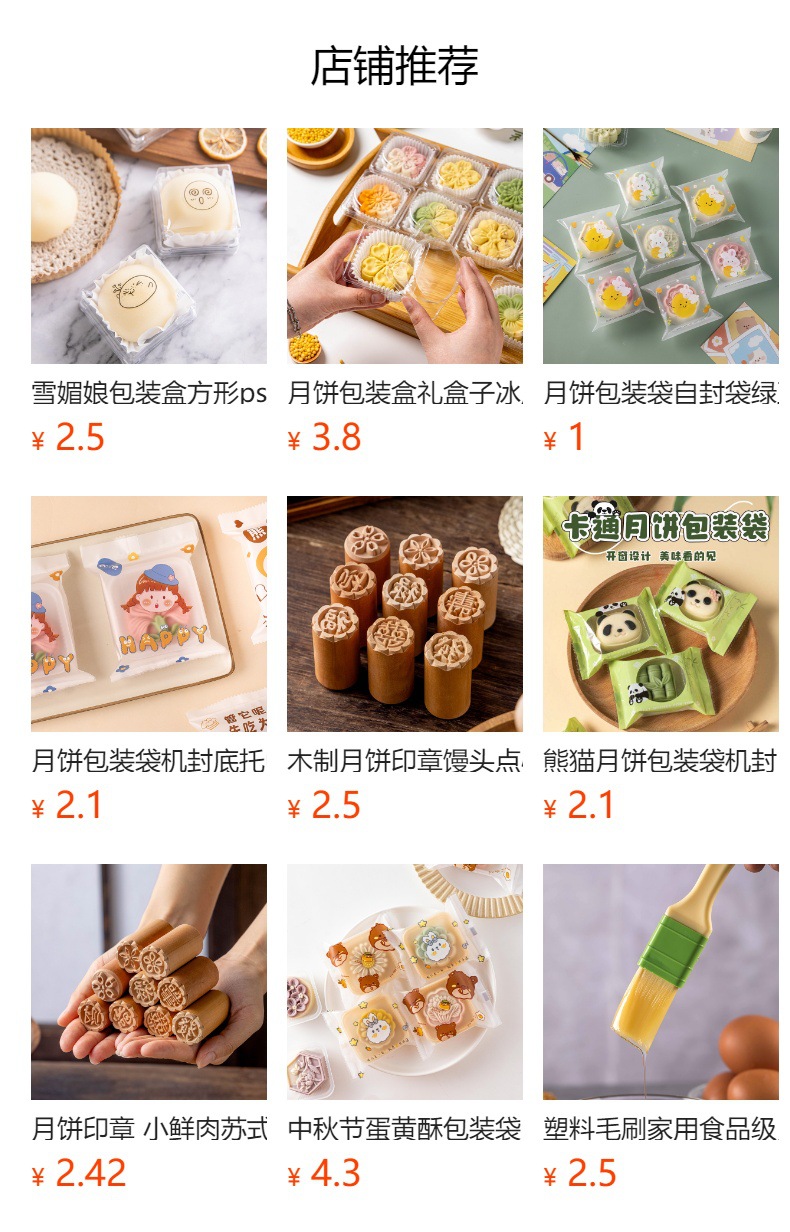
Task: Select the 月饼包装袋自封袋 product for ¥1
Action: pos(660,246)
